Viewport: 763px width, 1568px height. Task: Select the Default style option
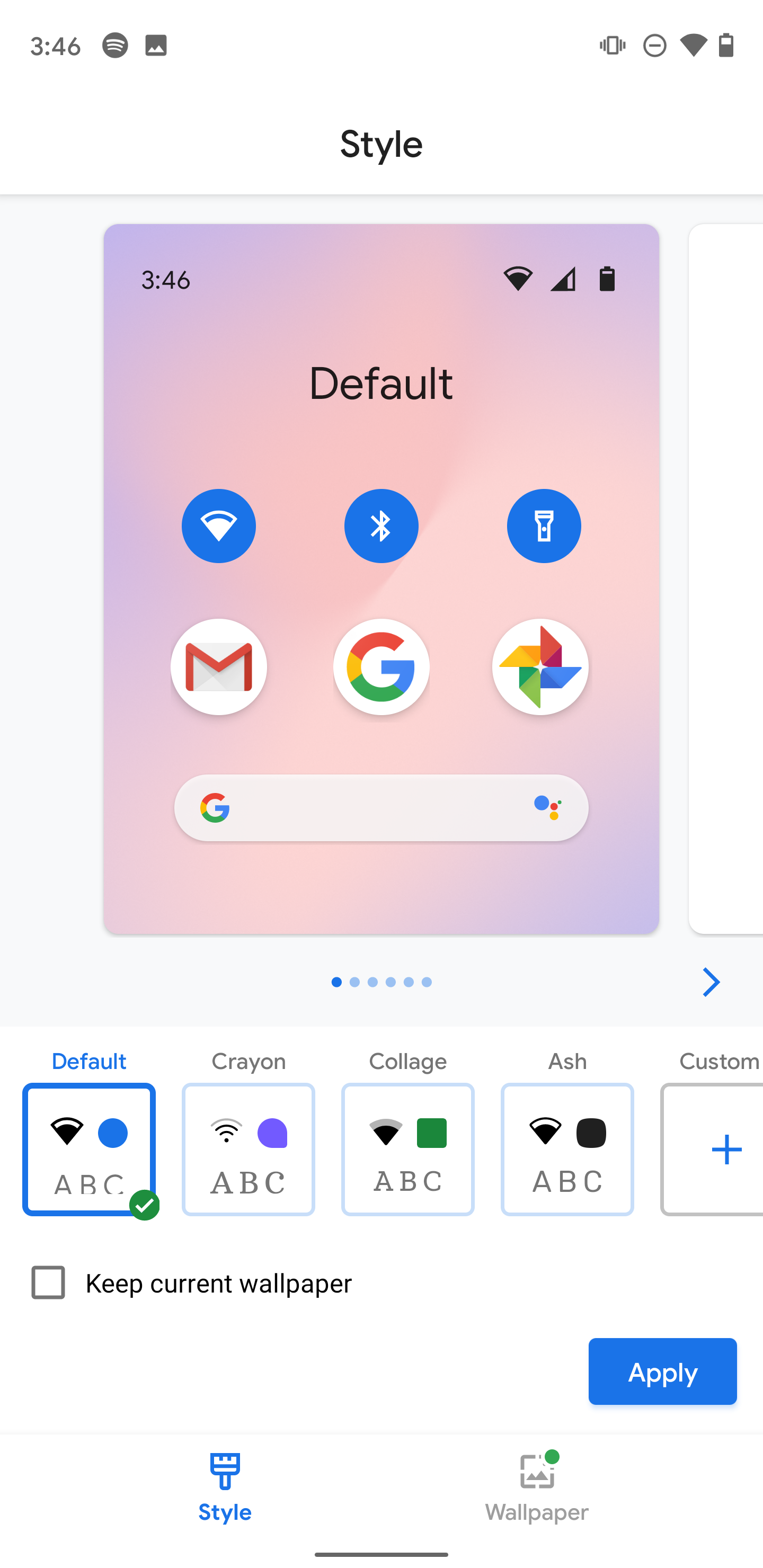(89, 1148)
